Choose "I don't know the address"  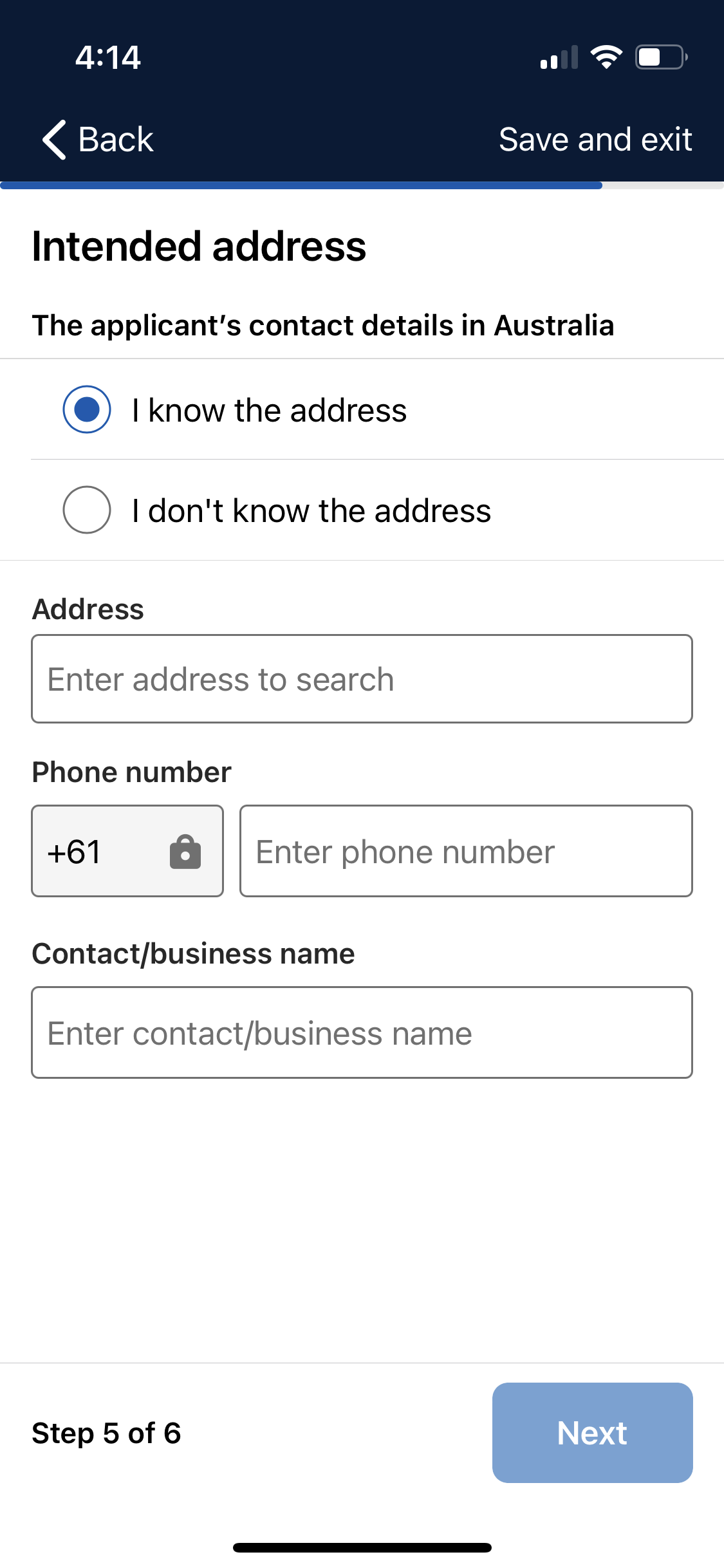click(x=362, y=510)
